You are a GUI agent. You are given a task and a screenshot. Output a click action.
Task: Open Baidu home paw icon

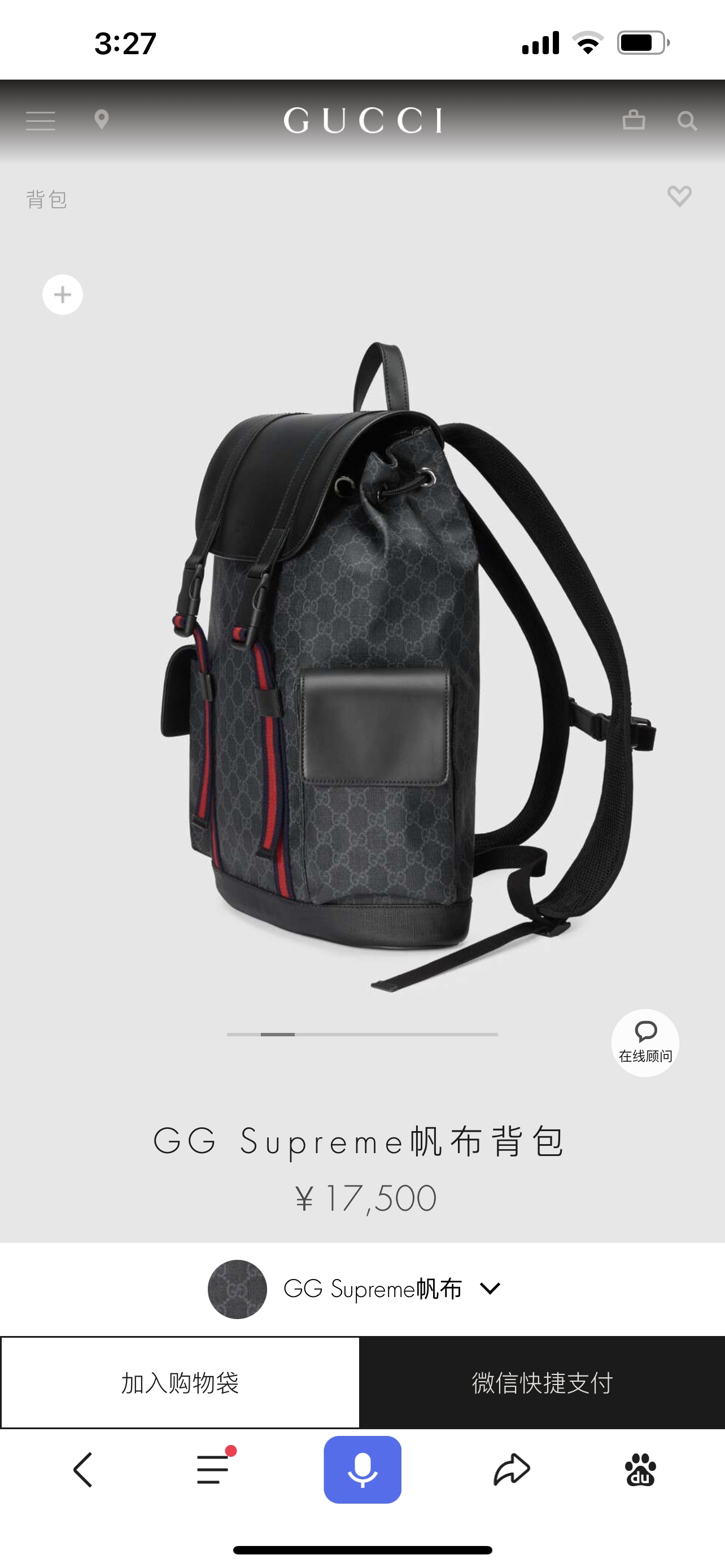640,1469
